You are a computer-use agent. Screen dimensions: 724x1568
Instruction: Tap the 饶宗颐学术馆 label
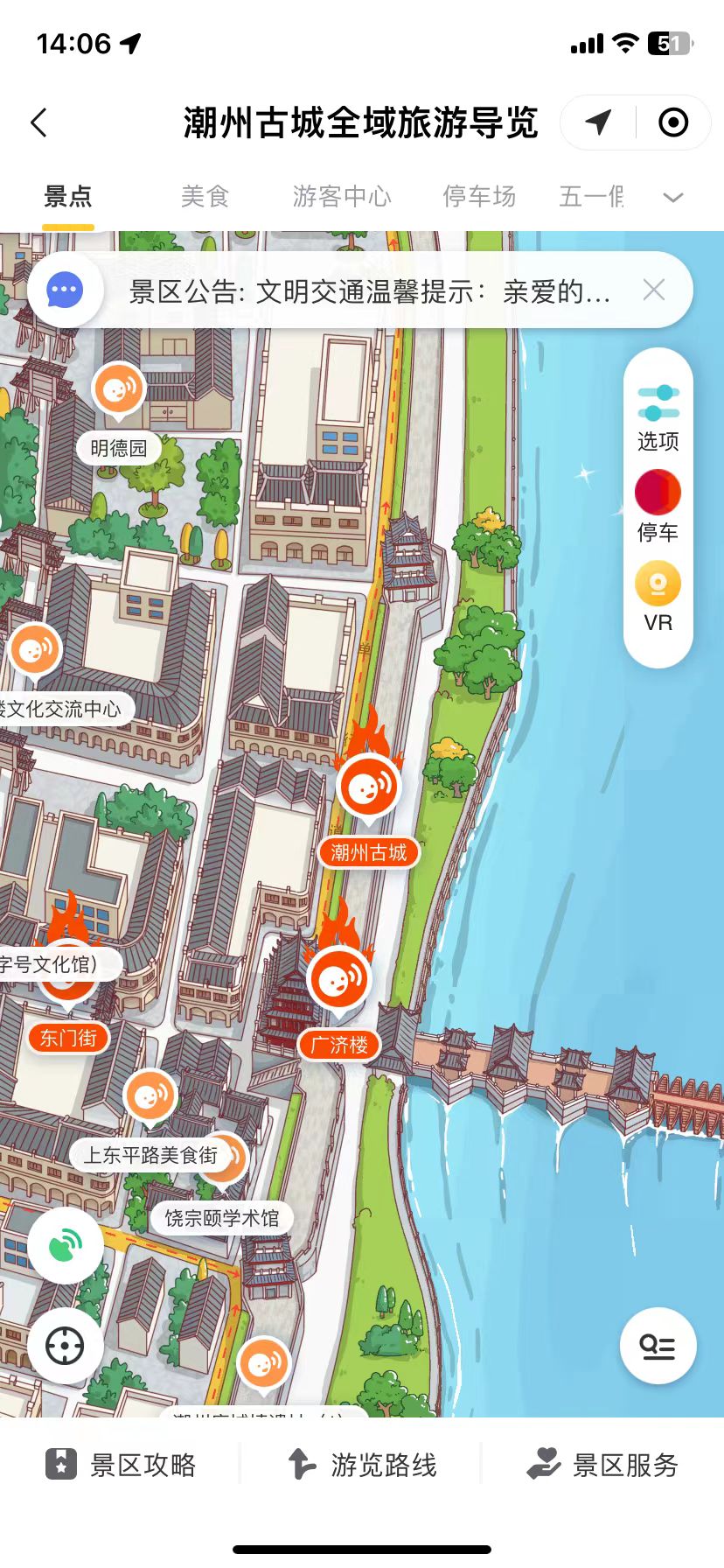[x=222, y=1218]
